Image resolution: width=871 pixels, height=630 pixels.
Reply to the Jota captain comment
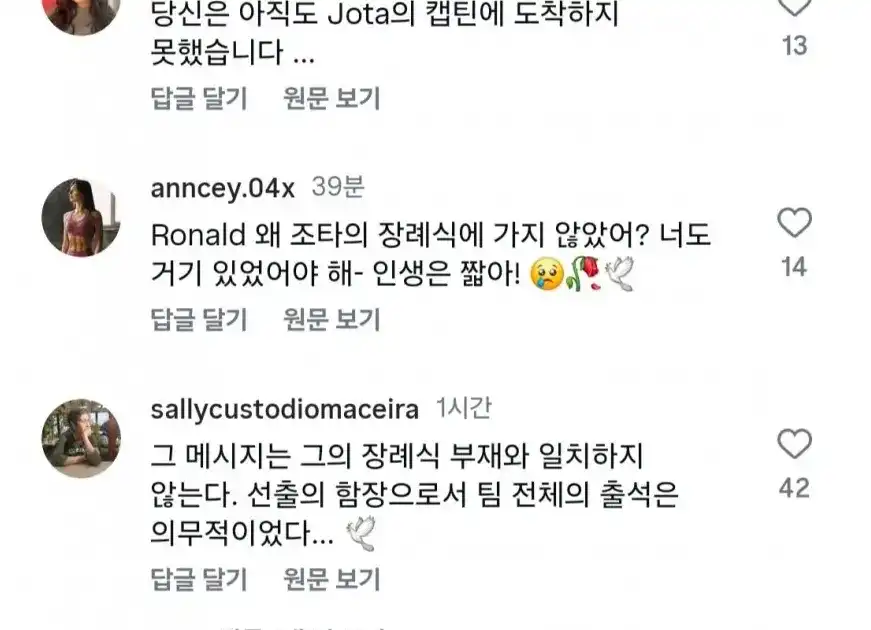tap(198, 98)
